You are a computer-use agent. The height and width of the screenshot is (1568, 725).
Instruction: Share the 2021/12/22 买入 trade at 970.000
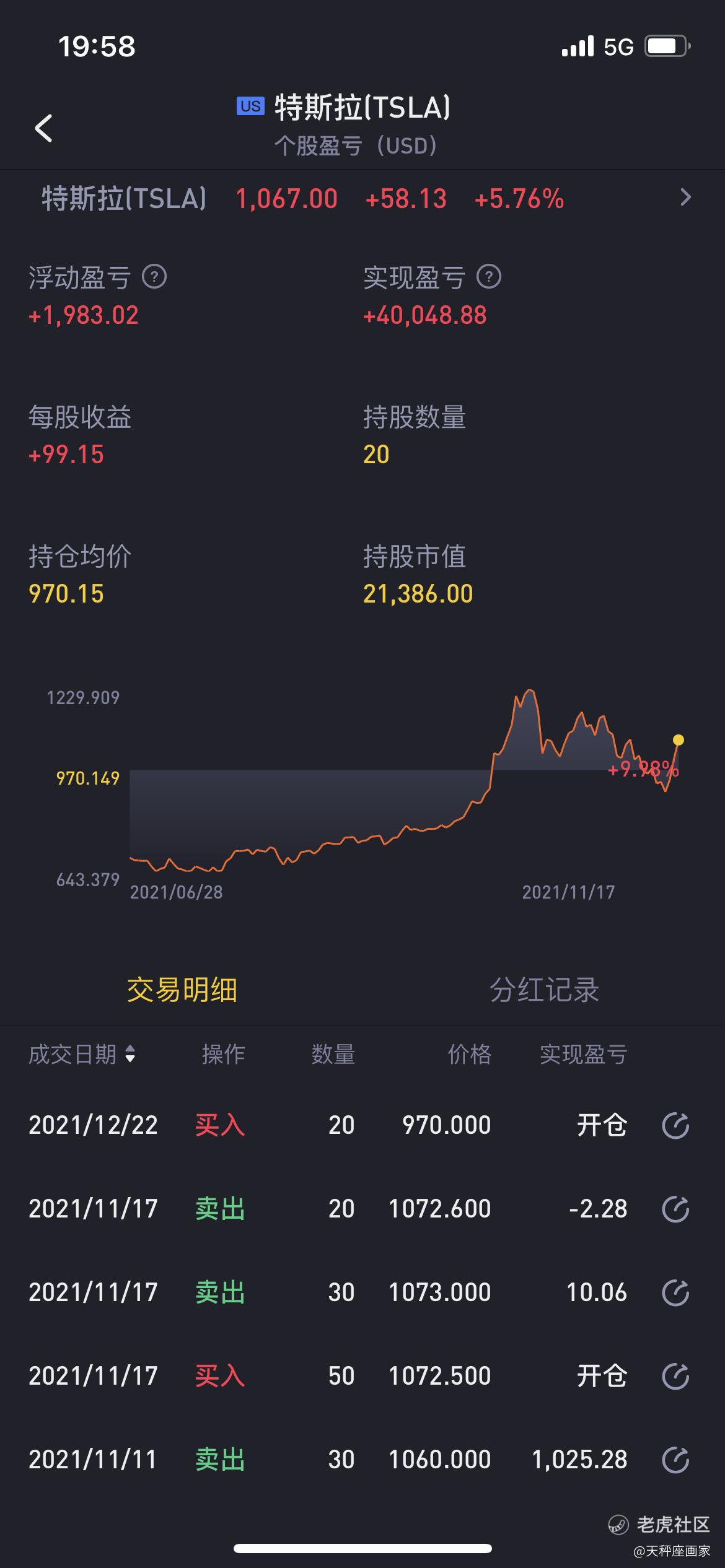pos(675,1125)
